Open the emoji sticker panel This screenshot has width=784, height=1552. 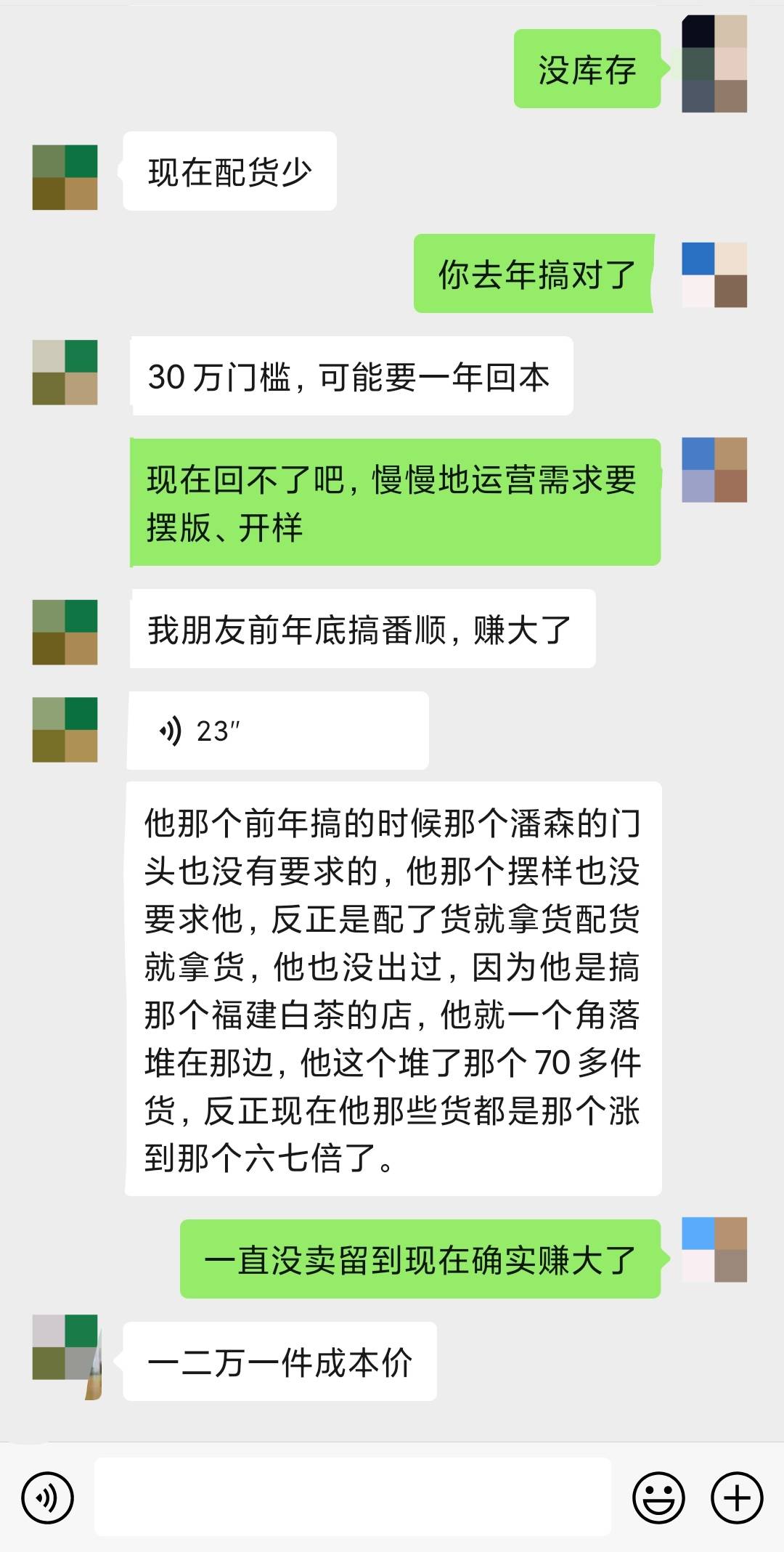tap(658, 1498)
